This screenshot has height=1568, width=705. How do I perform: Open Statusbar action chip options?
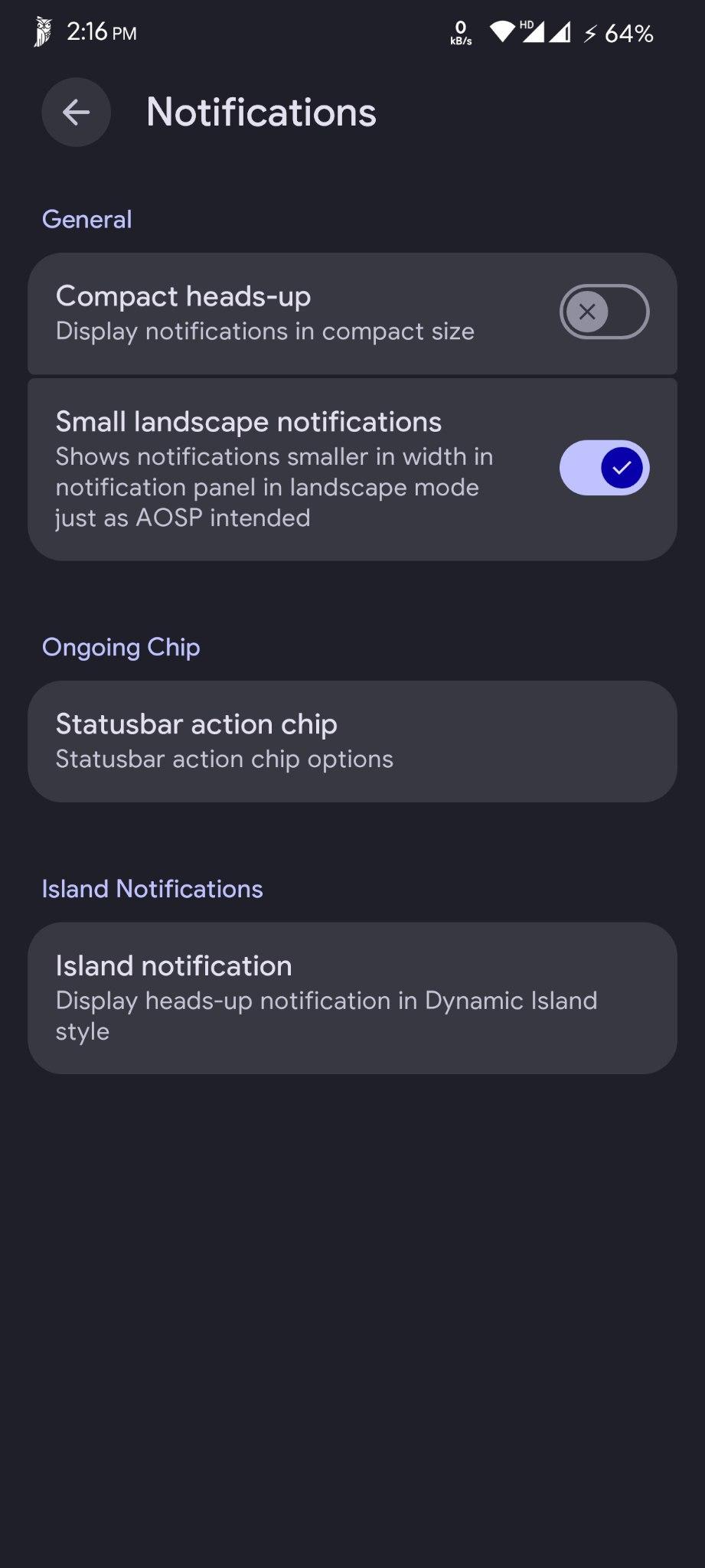point(352,741)
